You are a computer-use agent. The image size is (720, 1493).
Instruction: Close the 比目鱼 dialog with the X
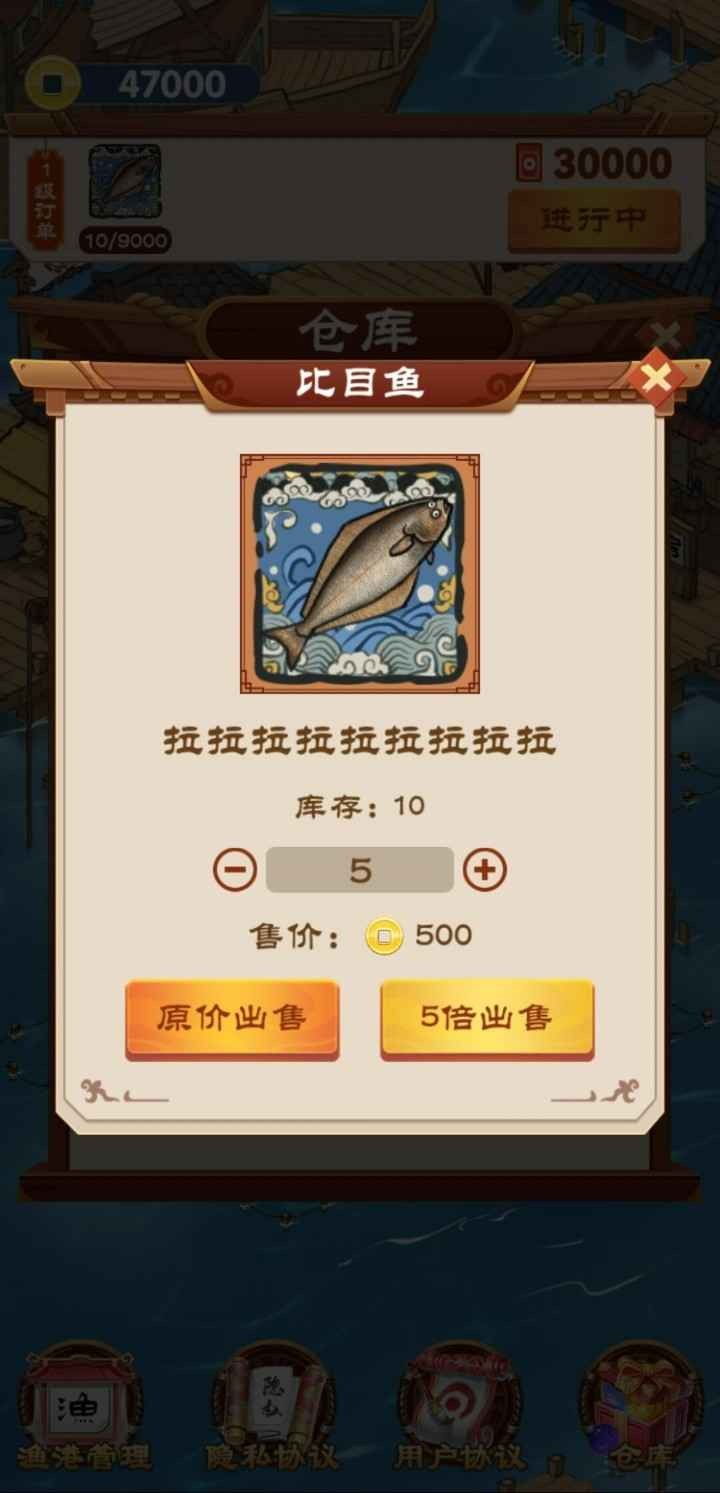pos(657,376)
